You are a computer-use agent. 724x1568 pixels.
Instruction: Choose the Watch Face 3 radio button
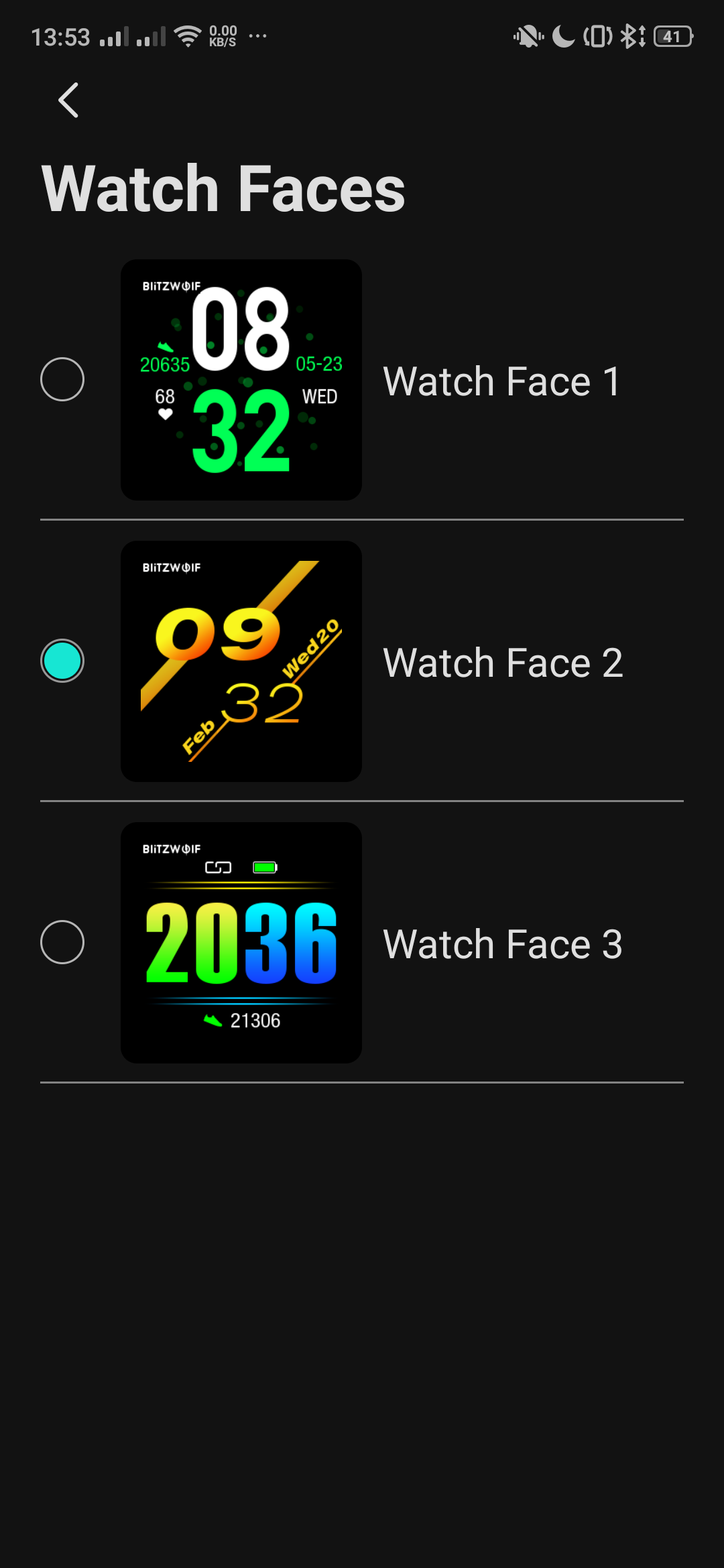point(62,942)
